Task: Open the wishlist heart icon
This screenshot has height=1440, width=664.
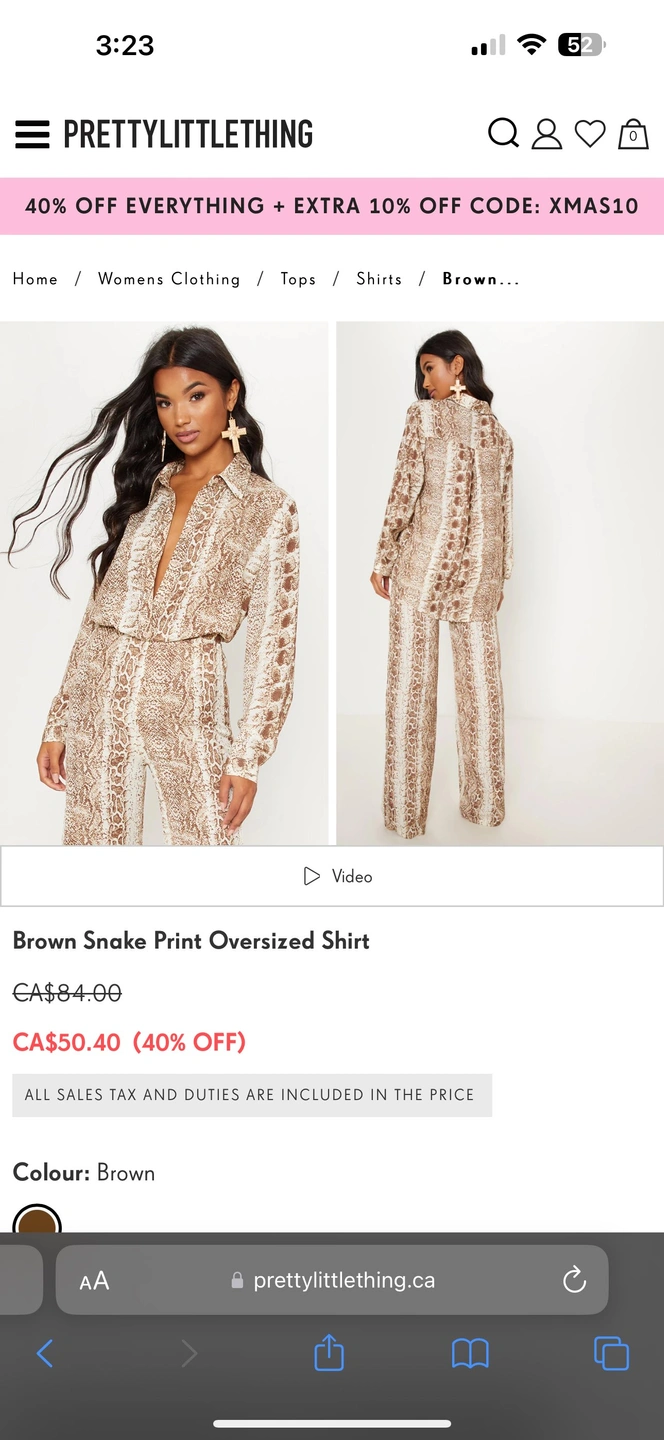Action: click(590, 133)
